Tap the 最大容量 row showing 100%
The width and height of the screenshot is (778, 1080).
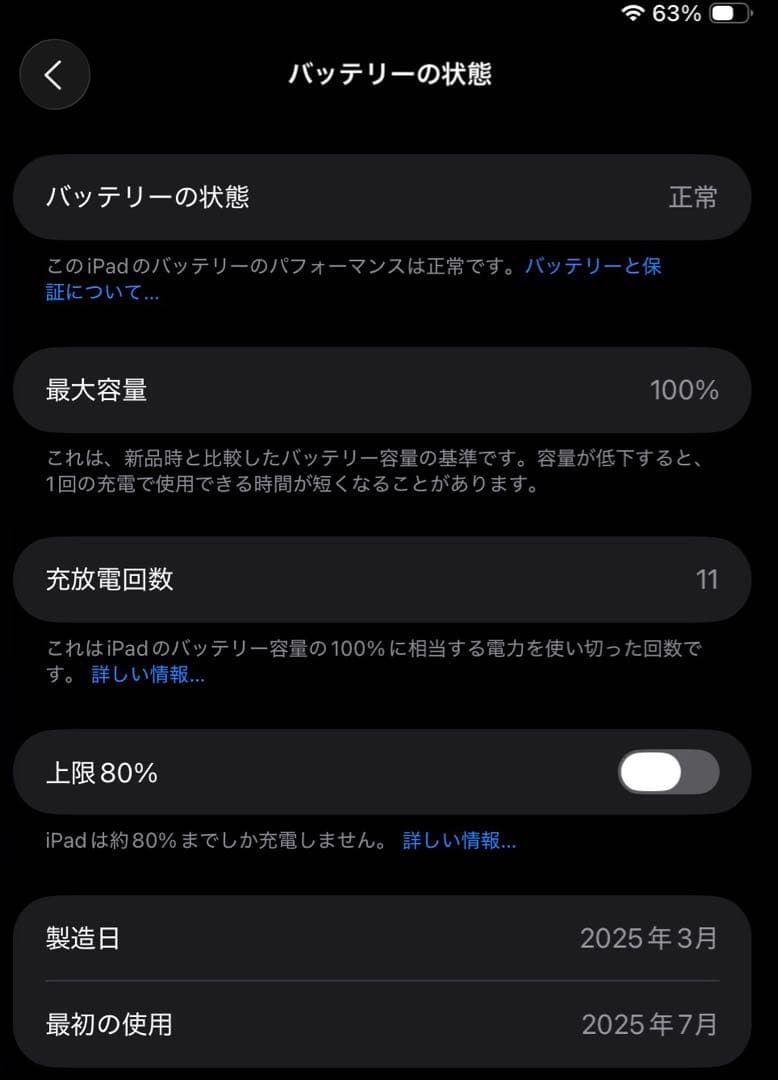pos(389,390)
